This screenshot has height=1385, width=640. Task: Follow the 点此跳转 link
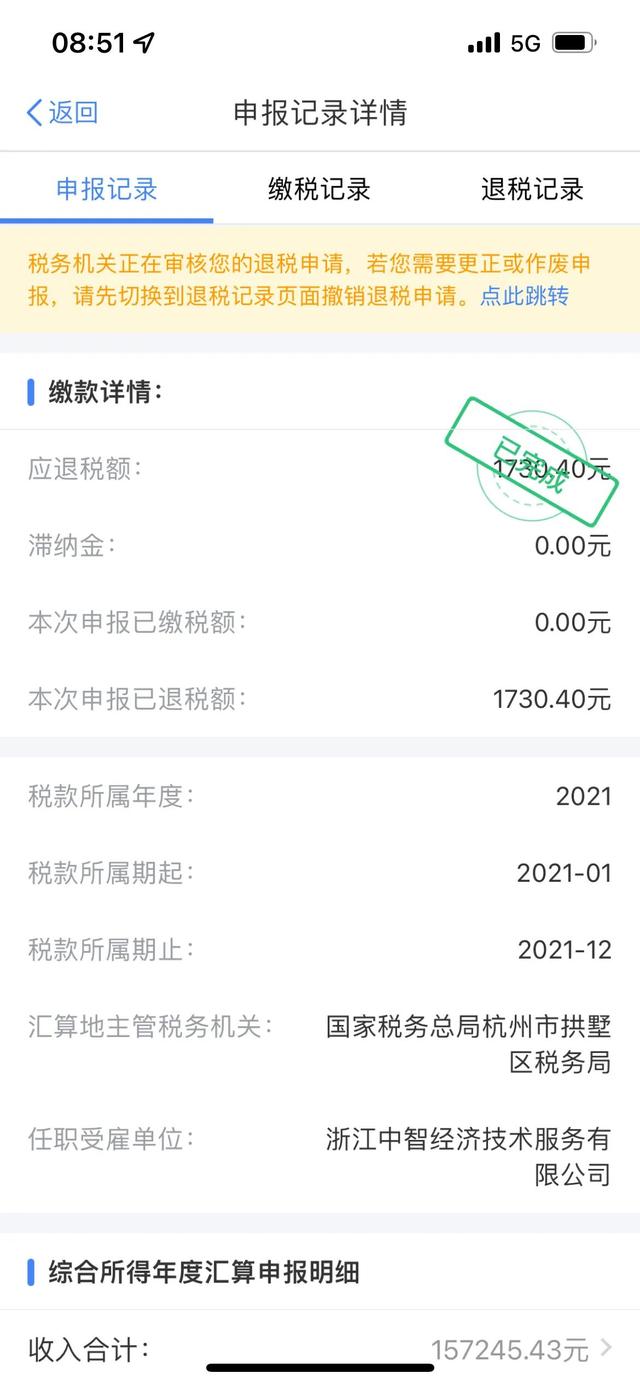pyautogui.click(x=524, y=296)
